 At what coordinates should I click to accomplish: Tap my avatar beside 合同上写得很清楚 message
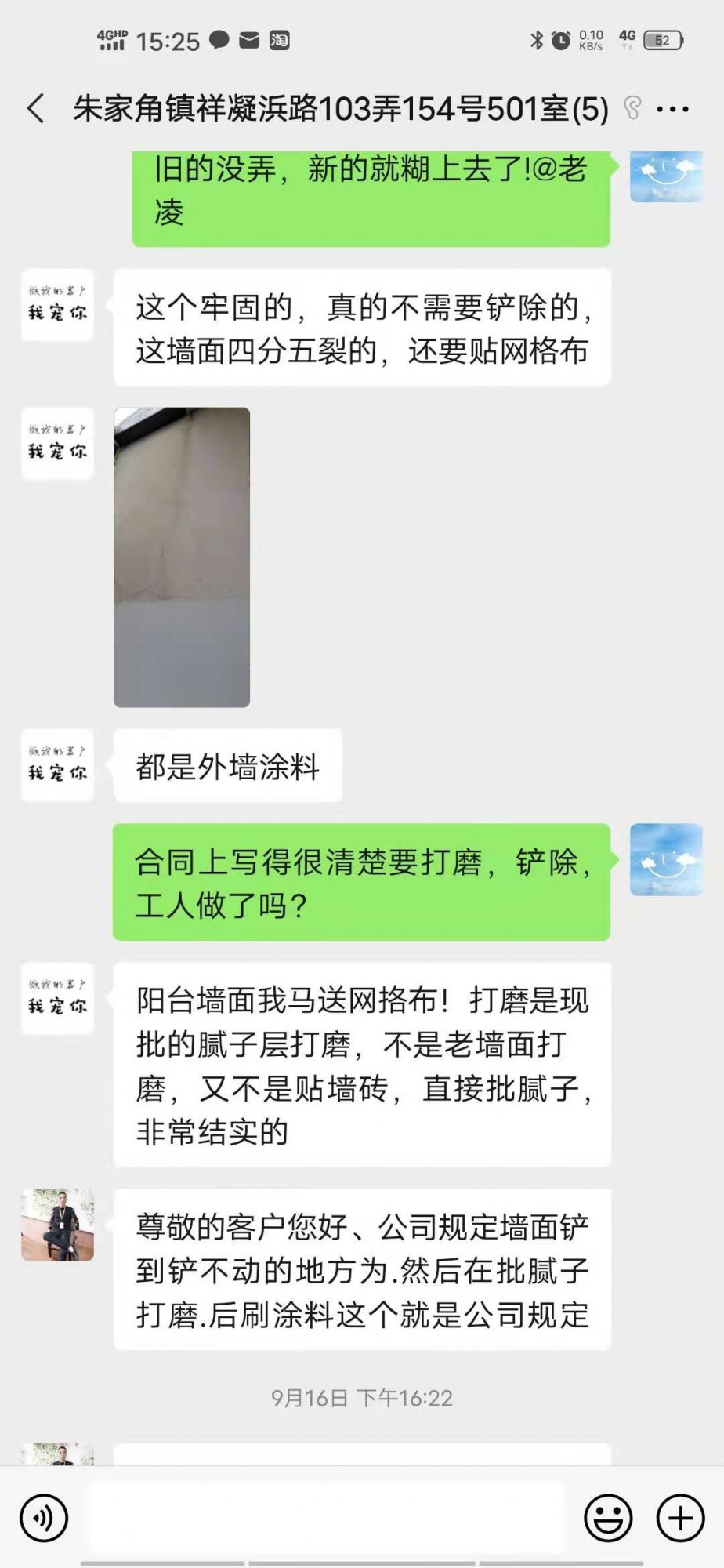tap(666, 859)
